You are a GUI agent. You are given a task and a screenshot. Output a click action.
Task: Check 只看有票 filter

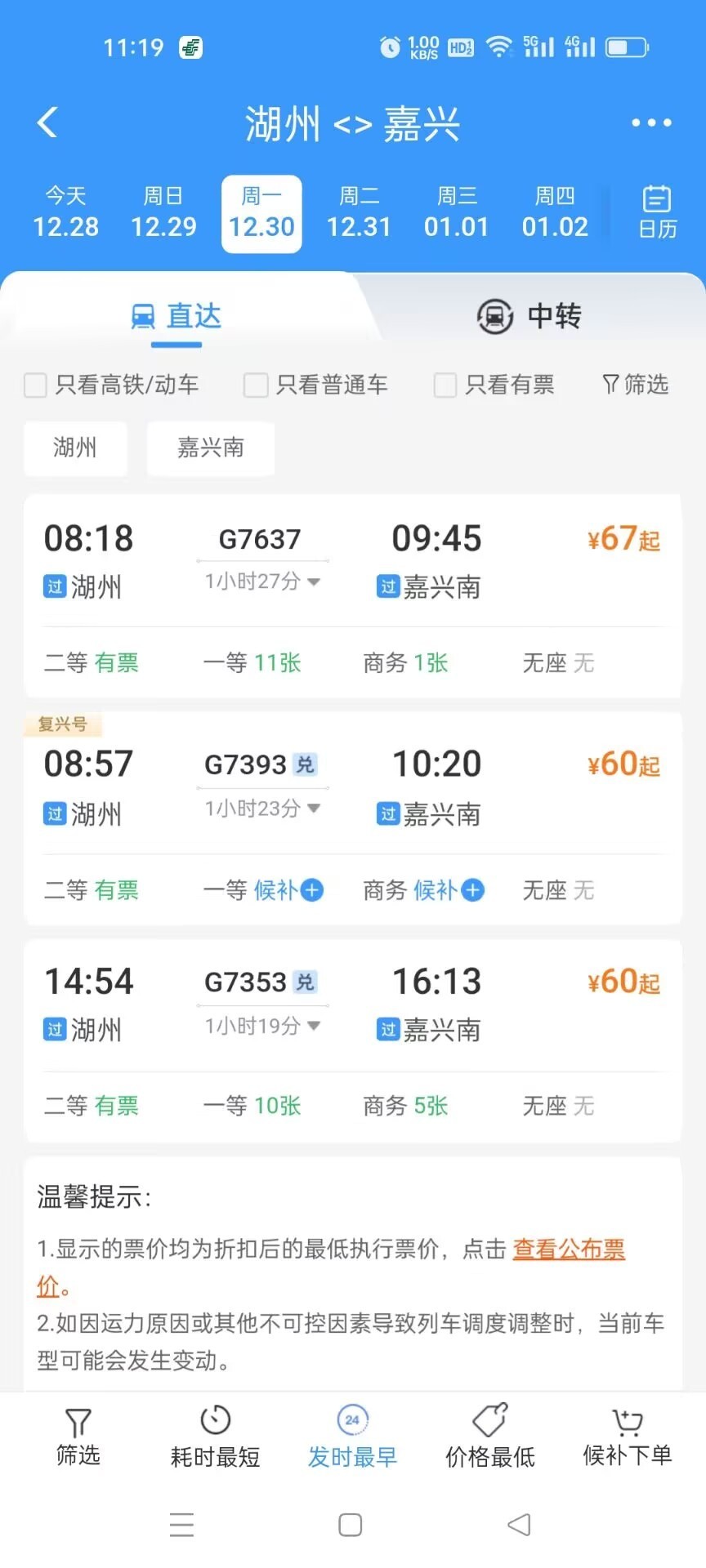pyautogui.click(x=445, y=385)
